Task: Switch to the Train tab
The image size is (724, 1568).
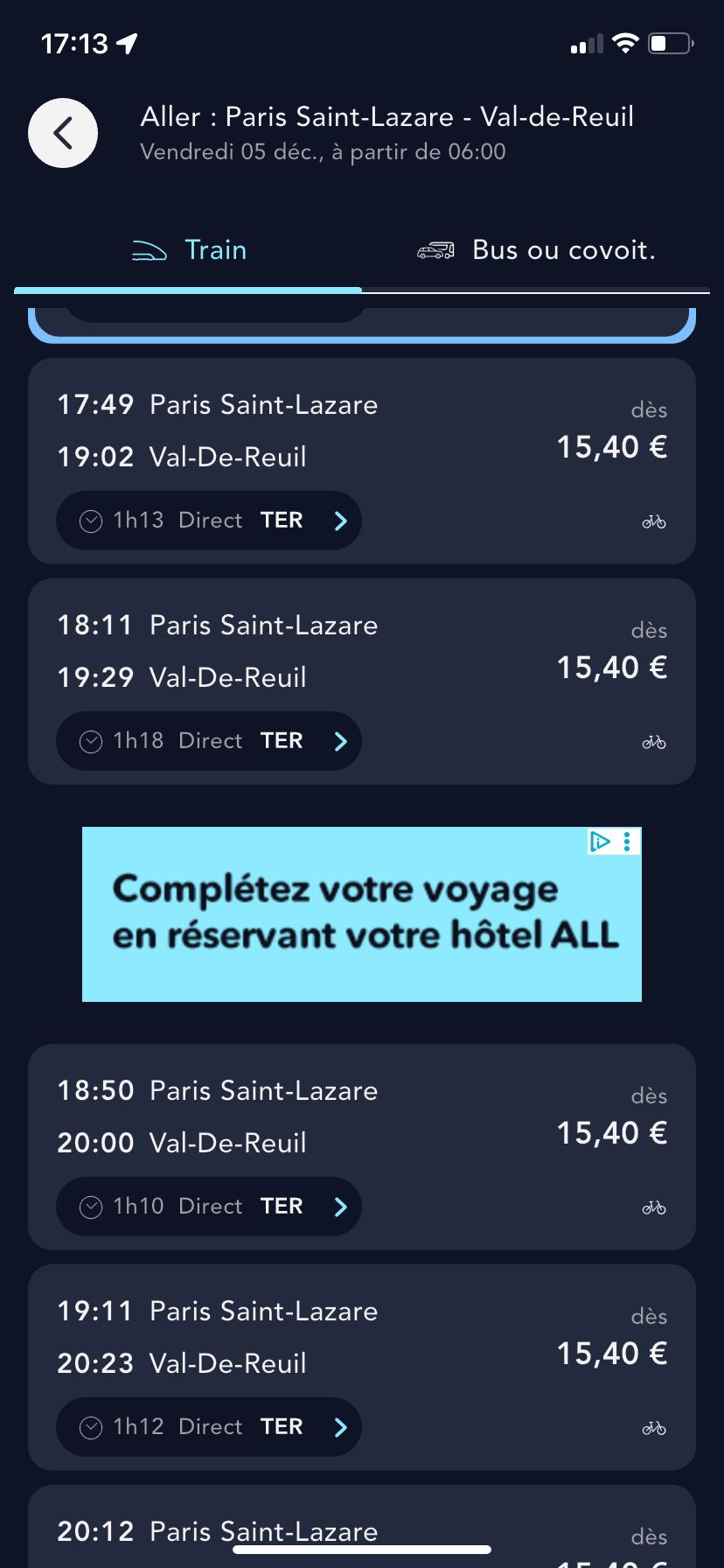Action: tap(189, 250)
